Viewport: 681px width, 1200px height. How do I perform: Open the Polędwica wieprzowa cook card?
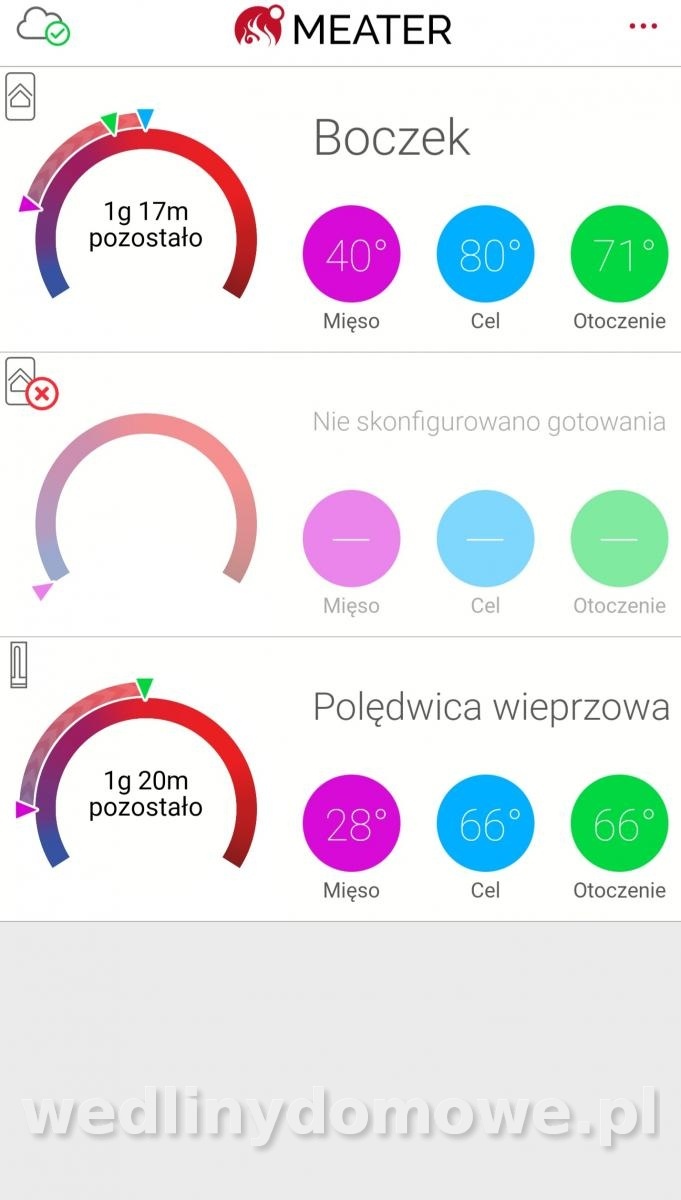click(x=490, y=707)
